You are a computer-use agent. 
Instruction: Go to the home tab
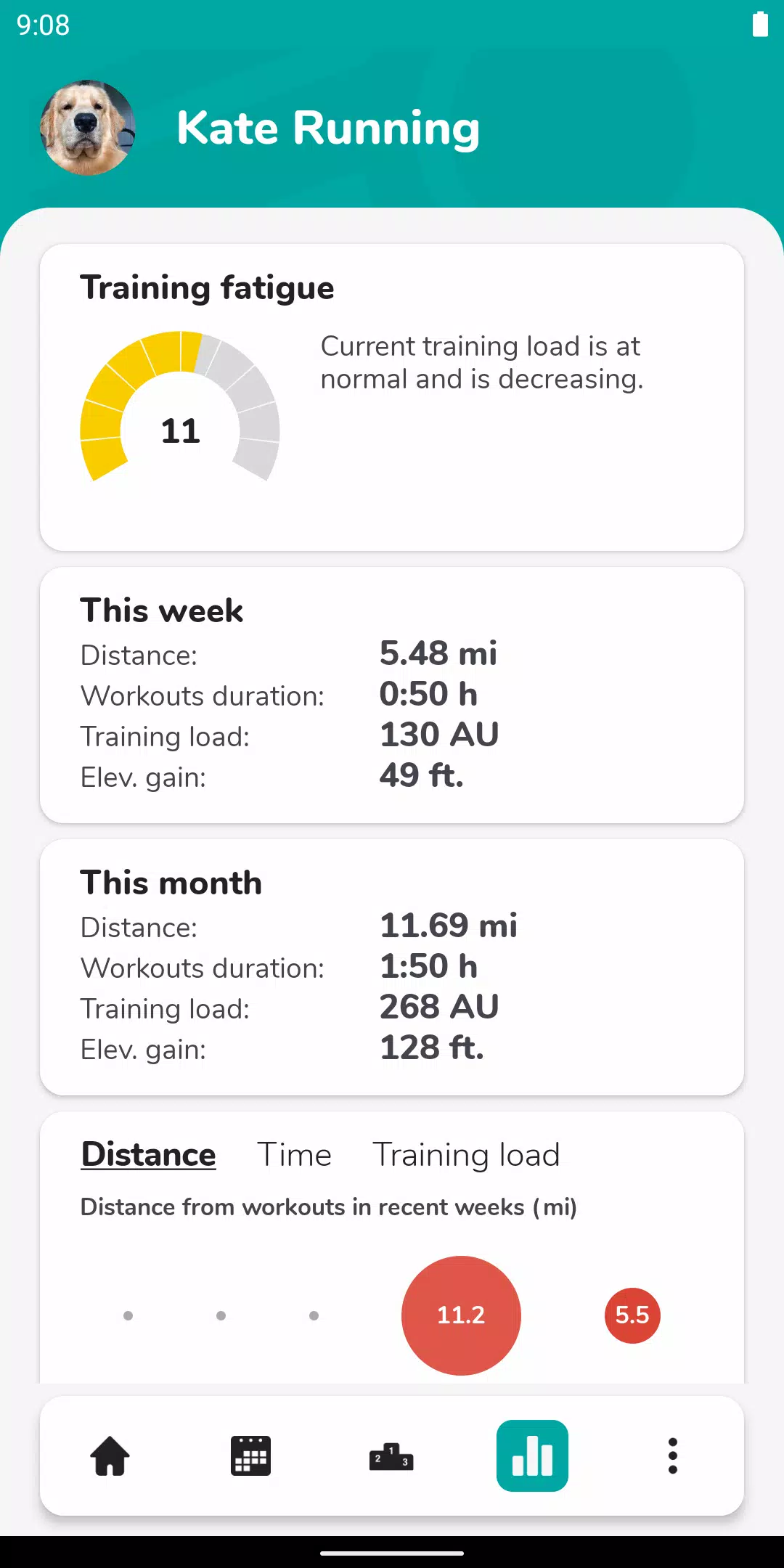(110, 1455)
